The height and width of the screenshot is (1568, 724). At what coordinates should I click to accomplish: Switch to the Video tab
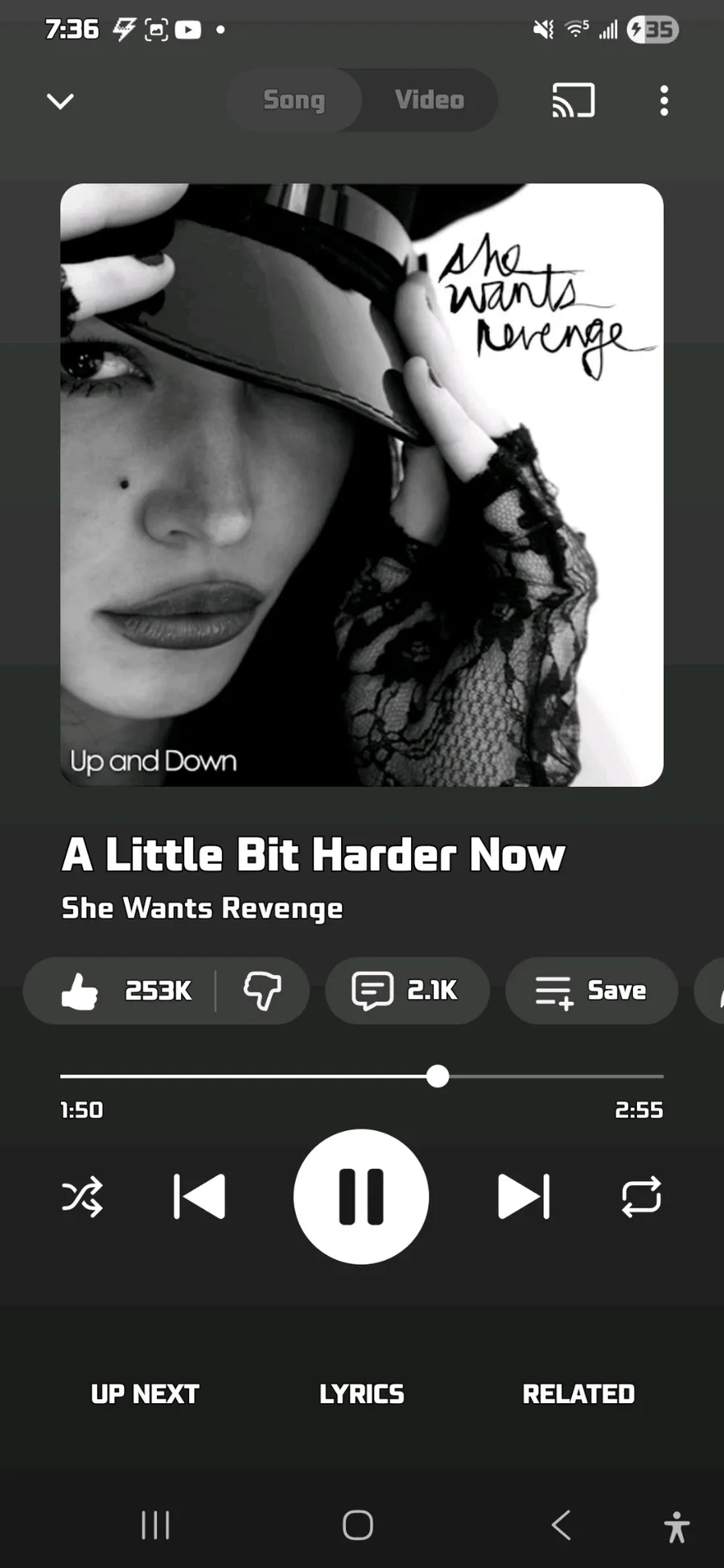point(429,100)
